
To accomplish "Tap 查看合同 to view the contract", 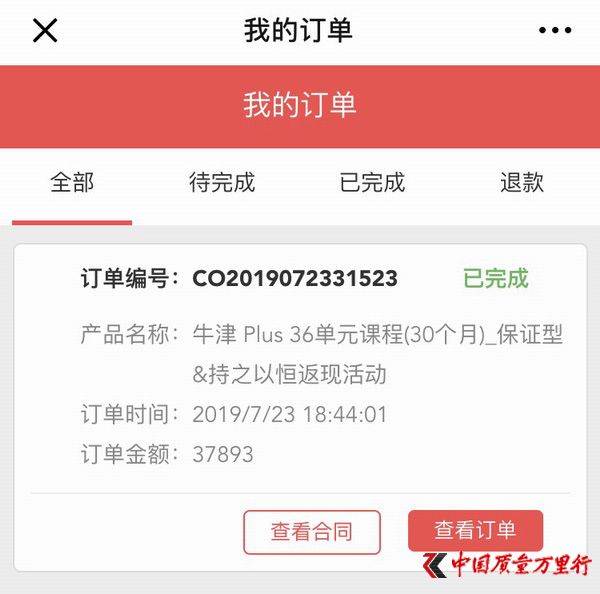I will 312,531.
